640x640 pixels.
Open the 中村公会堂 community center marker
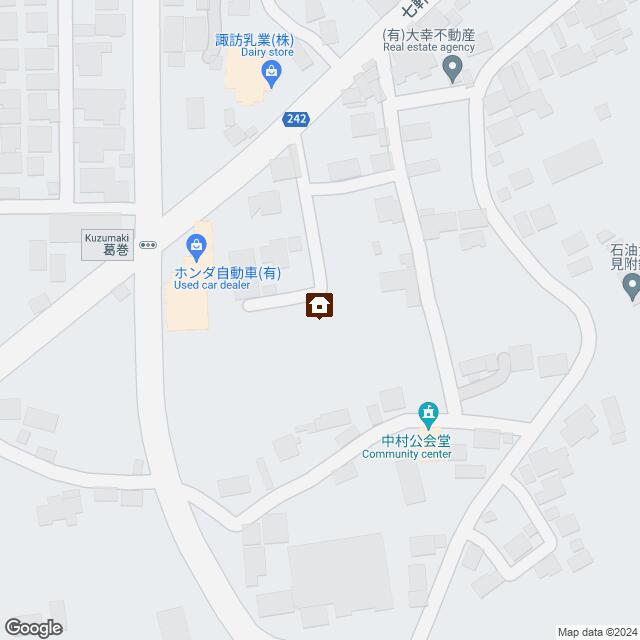point(429,413)
